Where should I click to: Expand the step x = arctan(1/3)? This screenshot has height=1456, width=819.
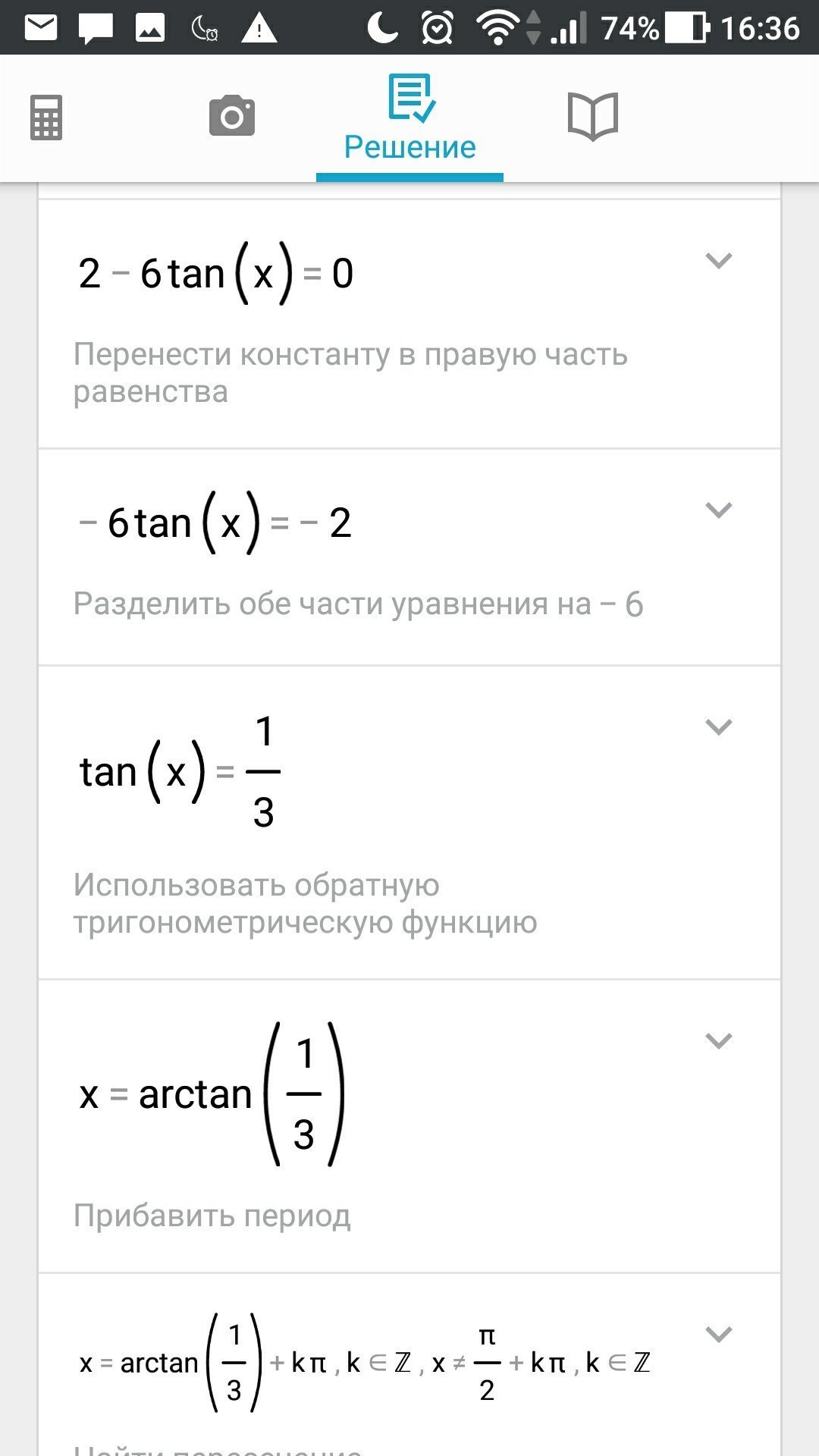tap(718, 1041)
